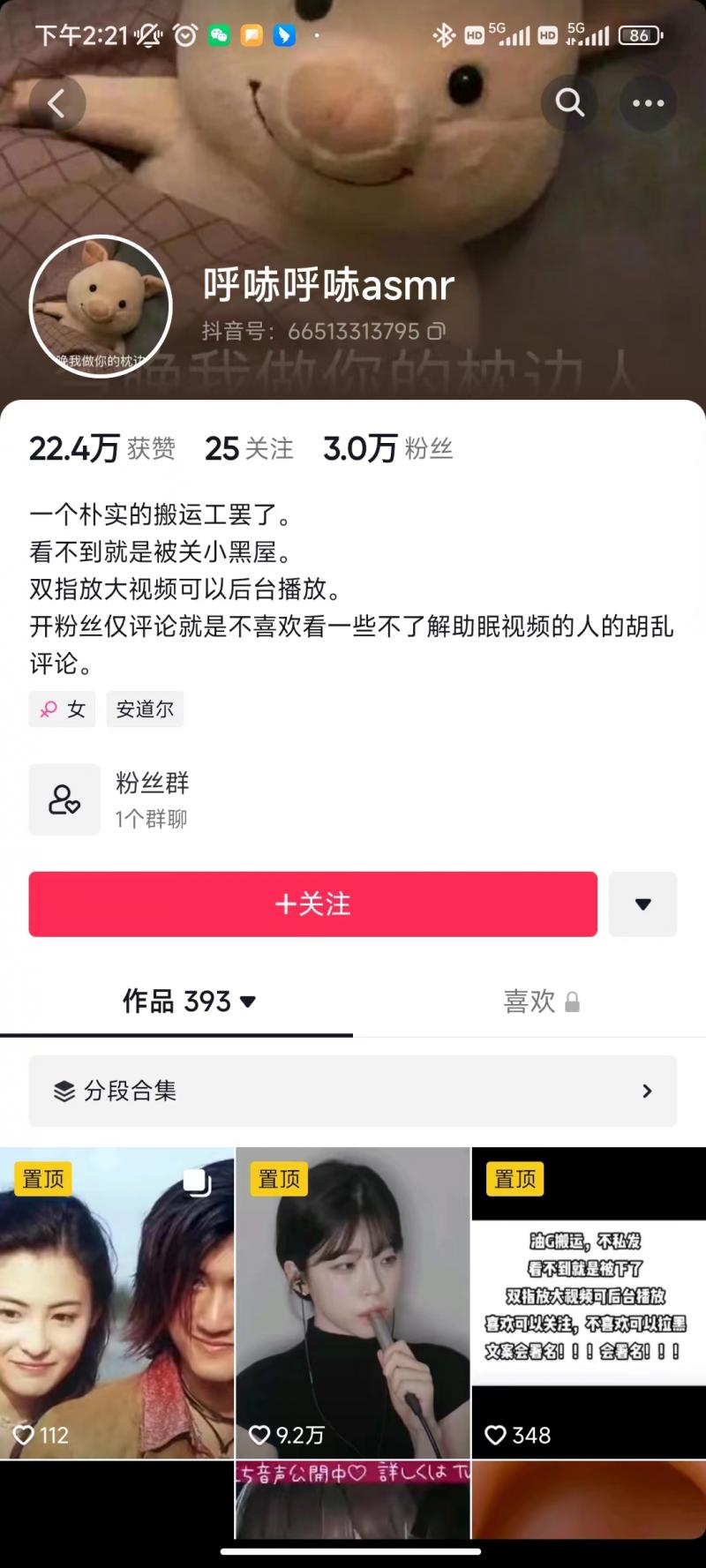This screenshot has width=706, height=1568.
Task: Tap the 置顶 badge on the first pinned video
Action: tap(43, 1179)
